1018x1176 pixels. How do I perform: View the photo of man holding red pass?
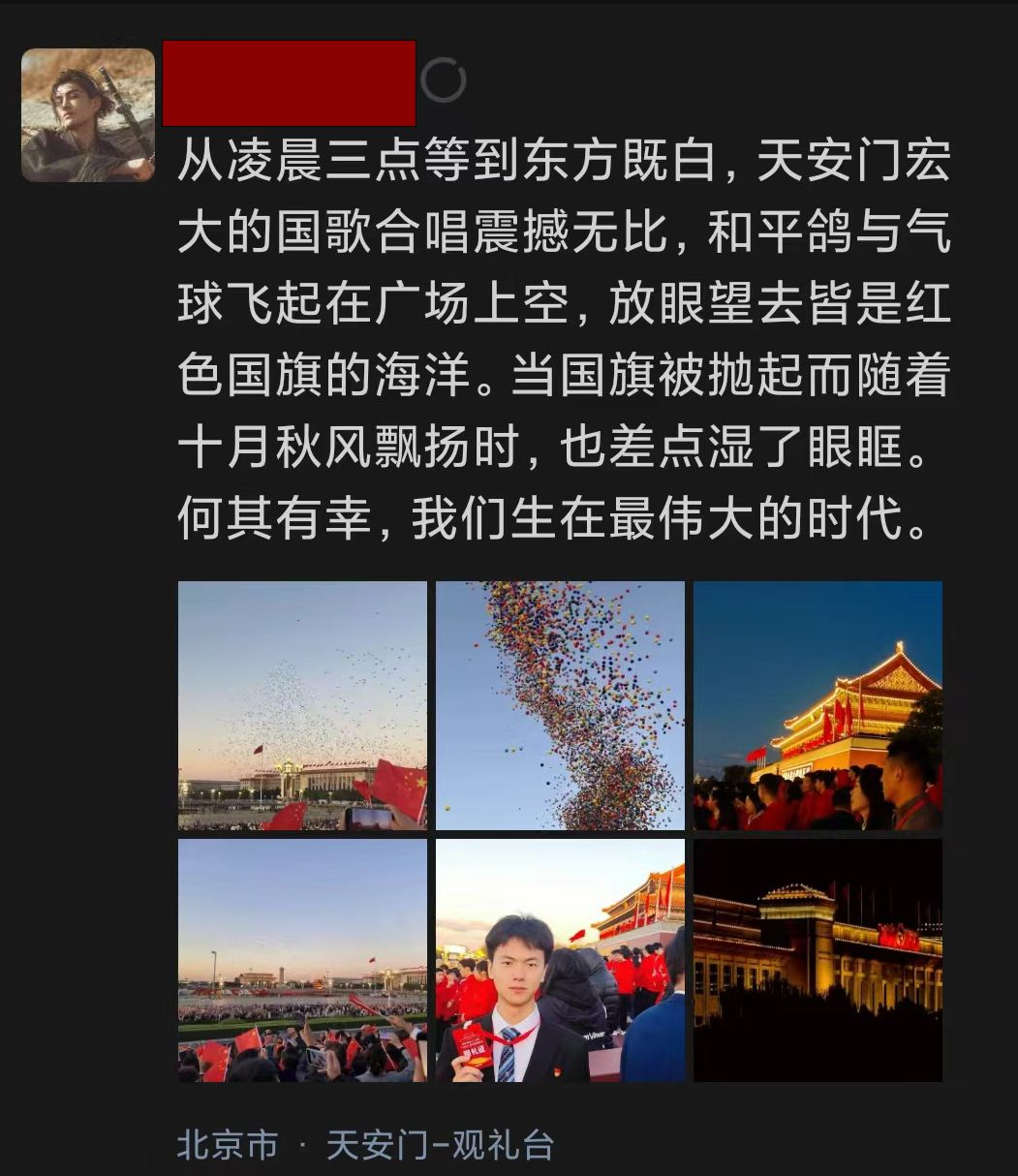(560, 960)
